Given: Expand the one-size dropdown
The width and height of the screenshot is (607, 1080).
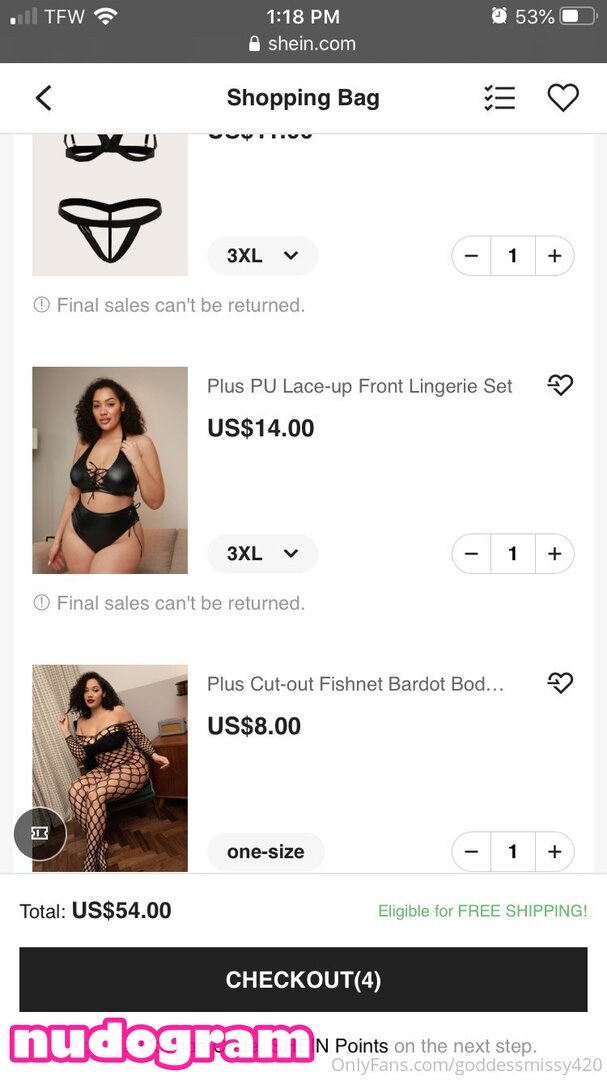Looking at the screenshot, I should 266,852.
